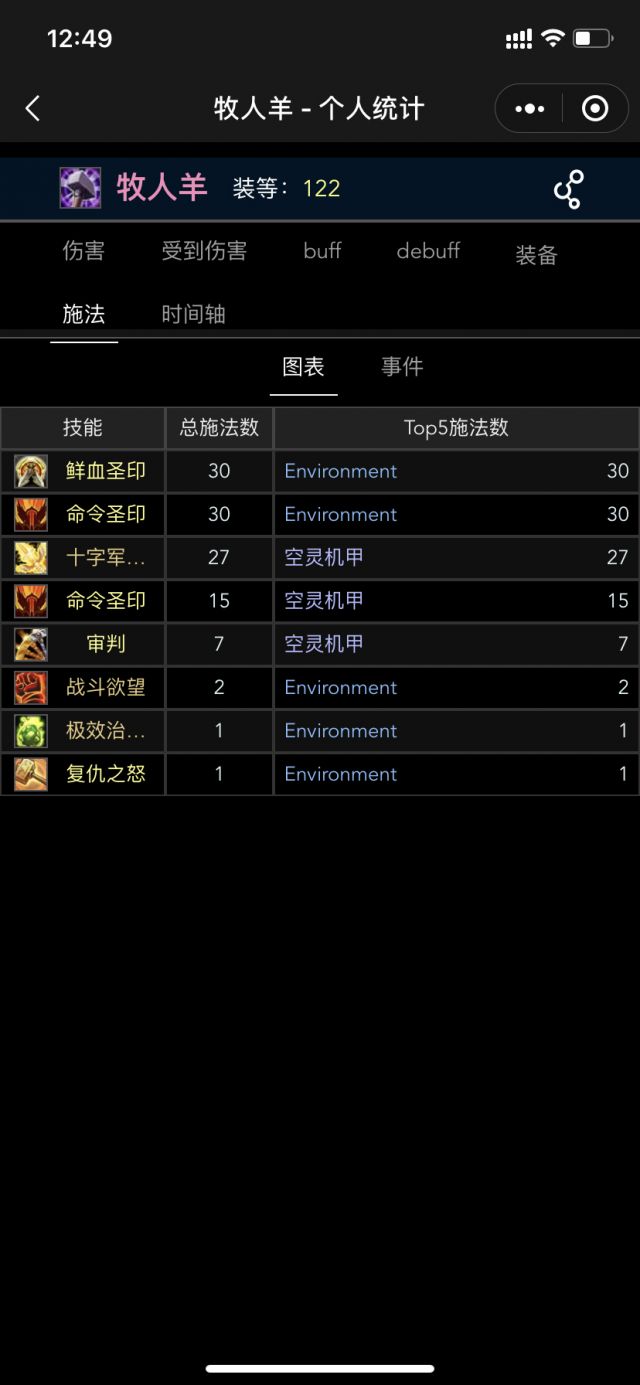This screenshot has width=640, height=1385.
Task: Open the 审判 skill row
Action: [x=105, y=644]
